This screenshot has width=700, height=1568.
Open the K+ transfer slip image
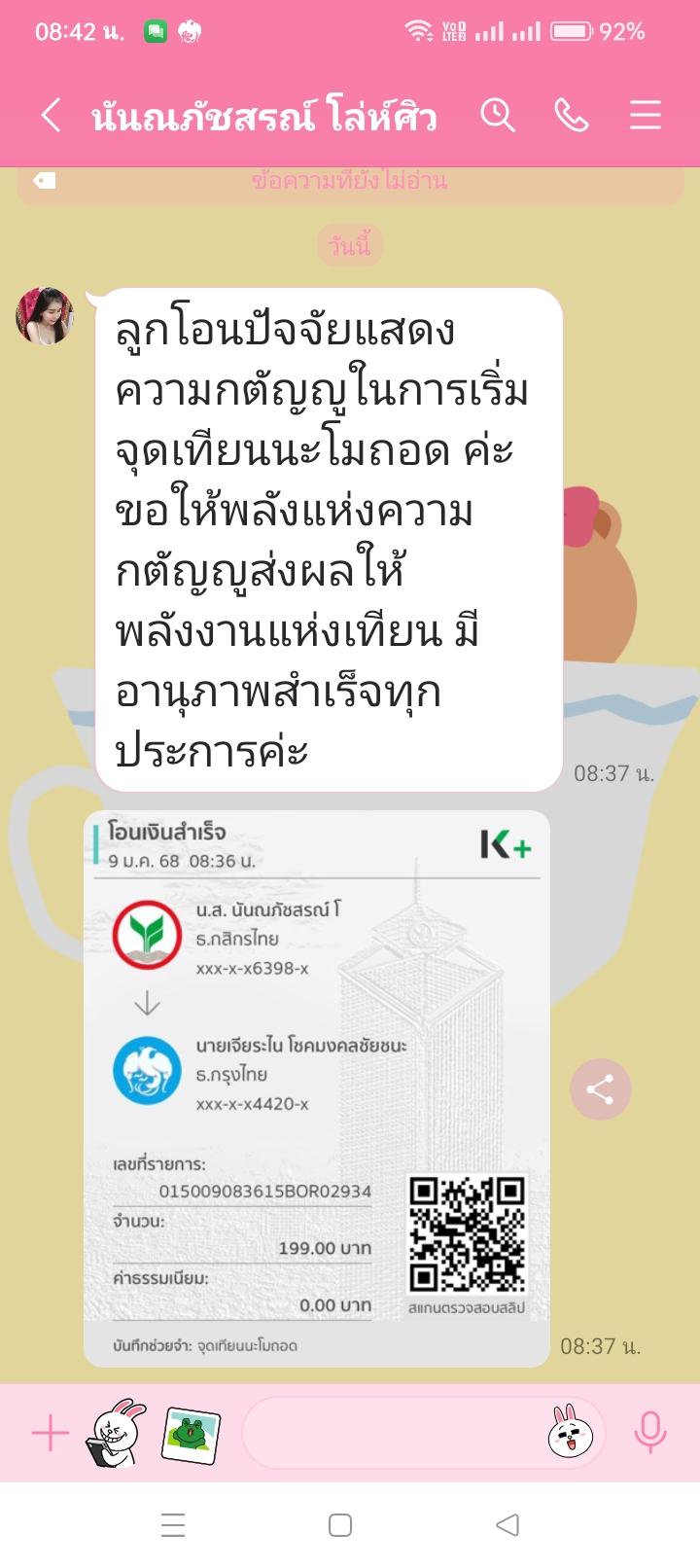click(x=317, y=1087)
